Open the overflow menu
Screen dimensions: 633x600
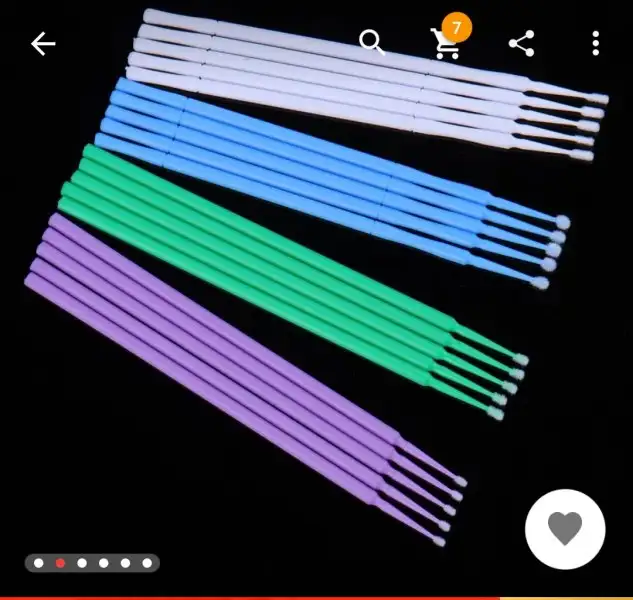coord(595,43)
